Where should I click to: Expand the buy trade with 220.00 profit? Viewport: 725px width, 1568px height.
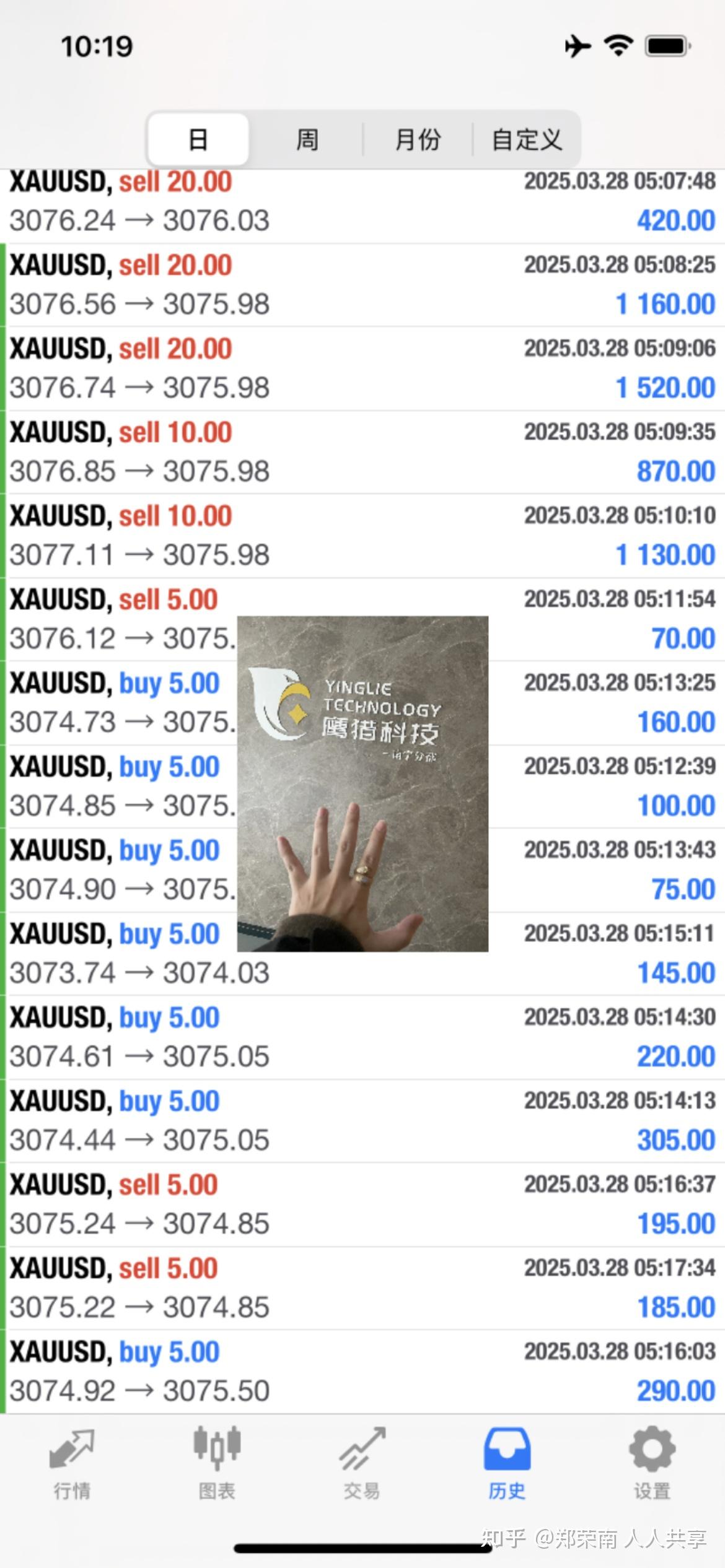click(x=362, y=1037)
